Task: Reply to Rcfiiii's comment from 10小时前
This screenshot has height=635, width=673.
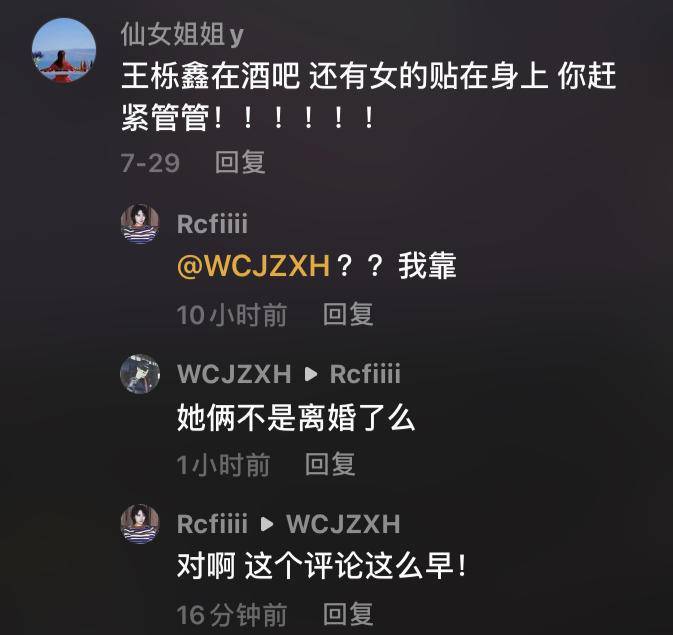Action: pyautogui.click(x=347, y=315)
